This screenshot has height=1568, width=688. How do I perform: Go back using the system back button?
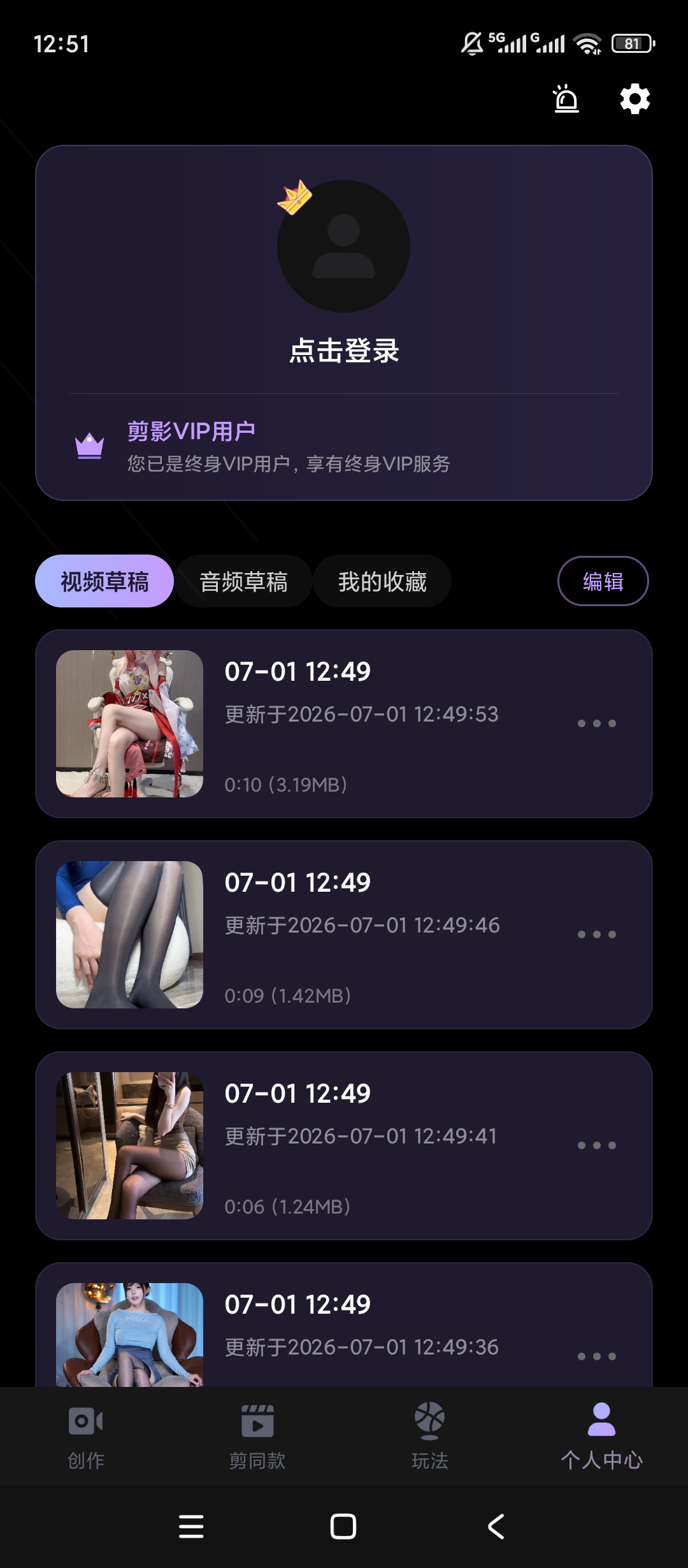coord(496,1527)
